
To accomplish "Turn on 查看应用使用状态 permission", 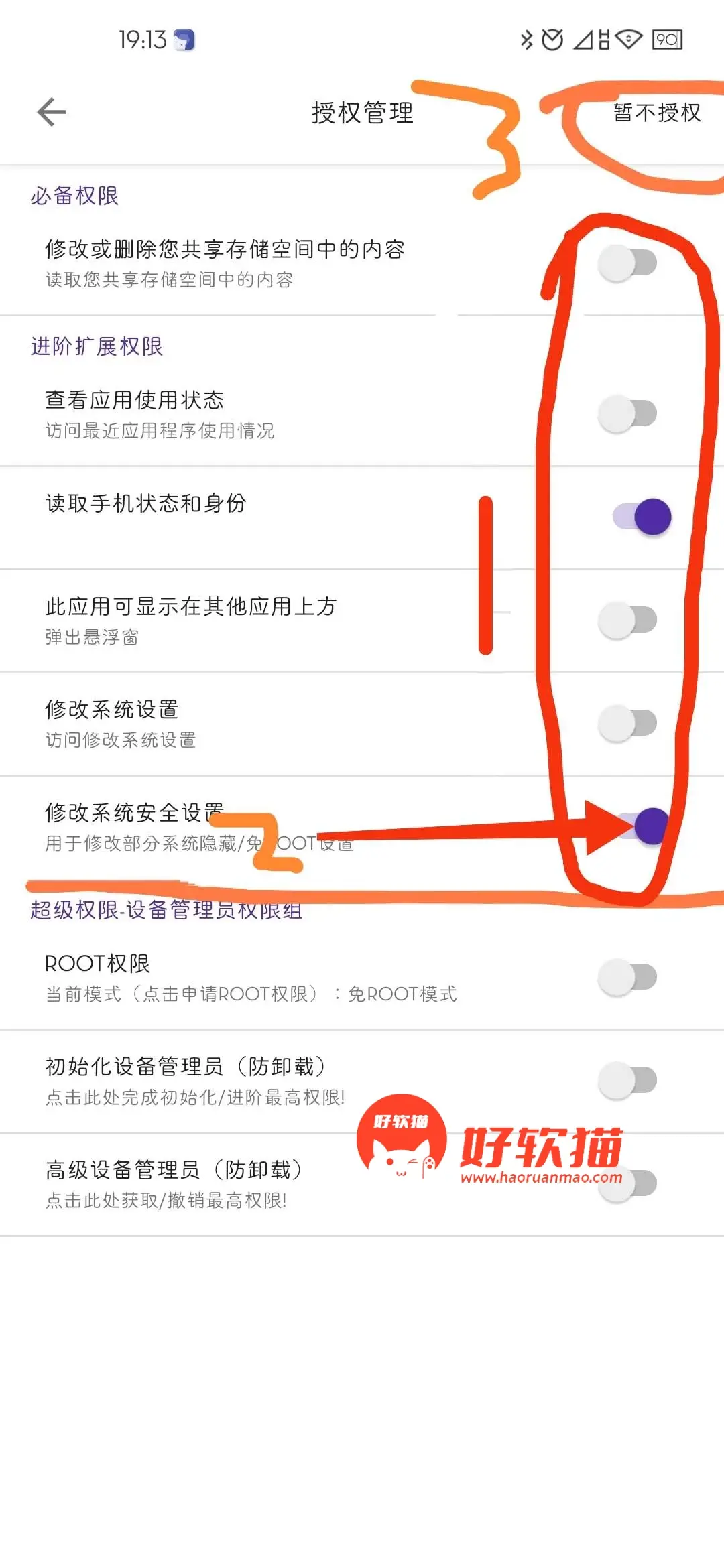I will pyautogui.click(x=627, y=414).
